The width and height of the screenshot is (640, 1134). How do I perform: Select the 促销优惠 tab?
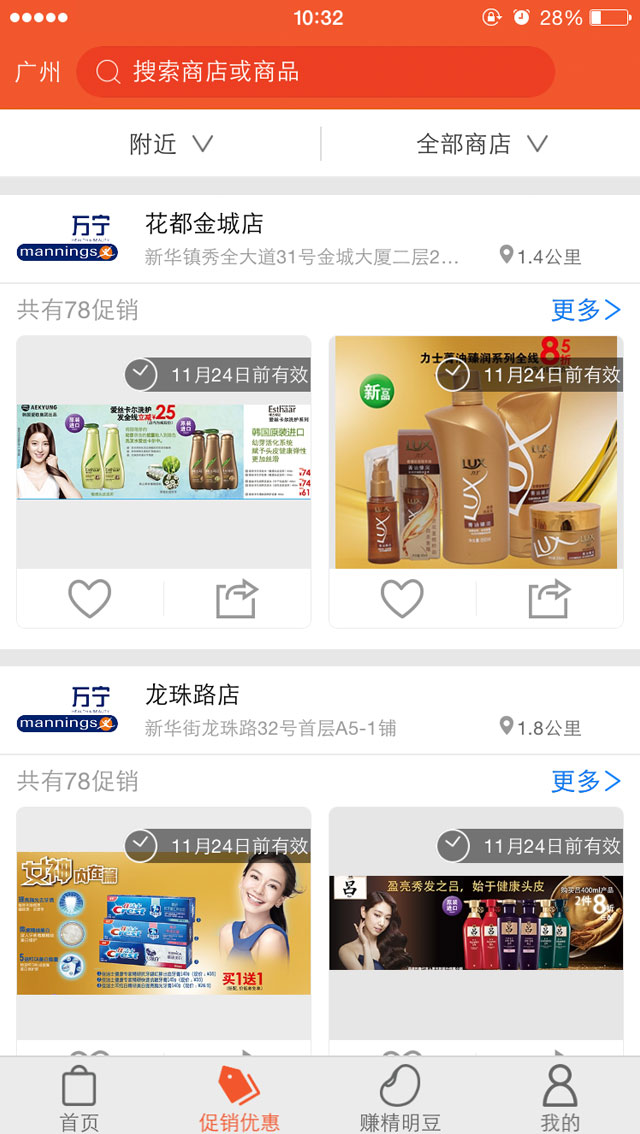coord(239,1097)
